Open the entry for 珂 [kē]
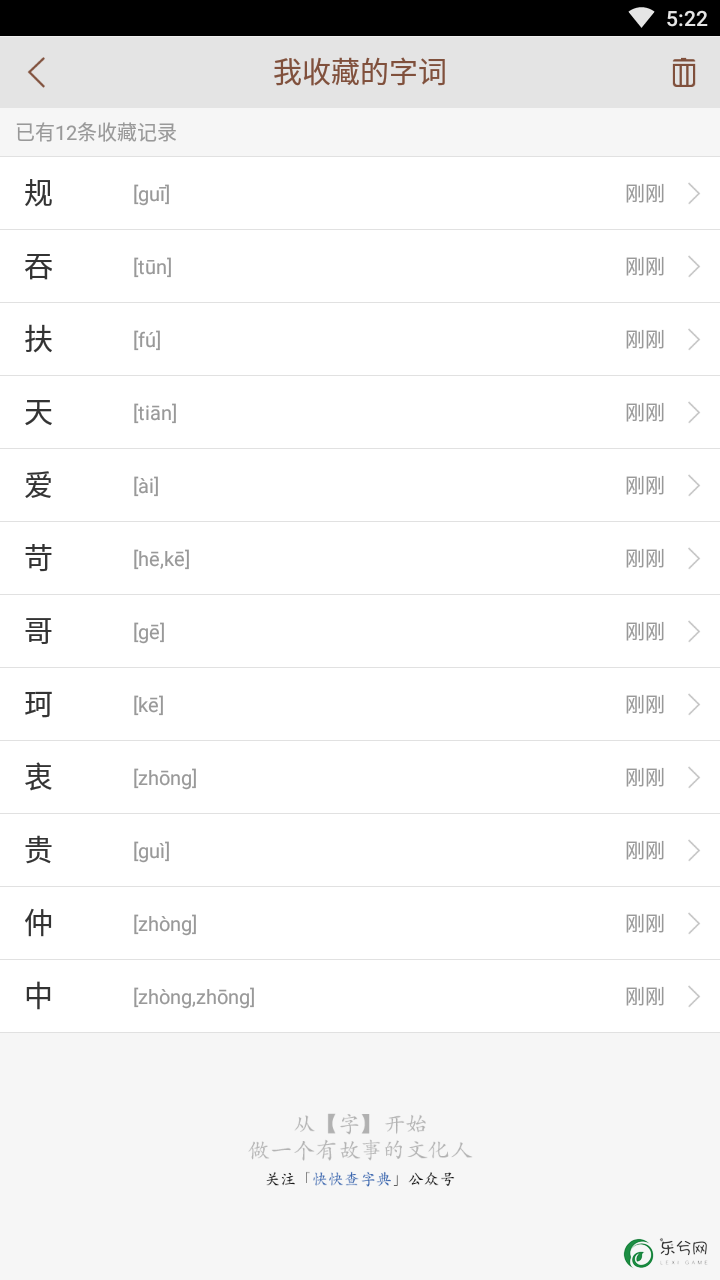 (x=360, y=704)
